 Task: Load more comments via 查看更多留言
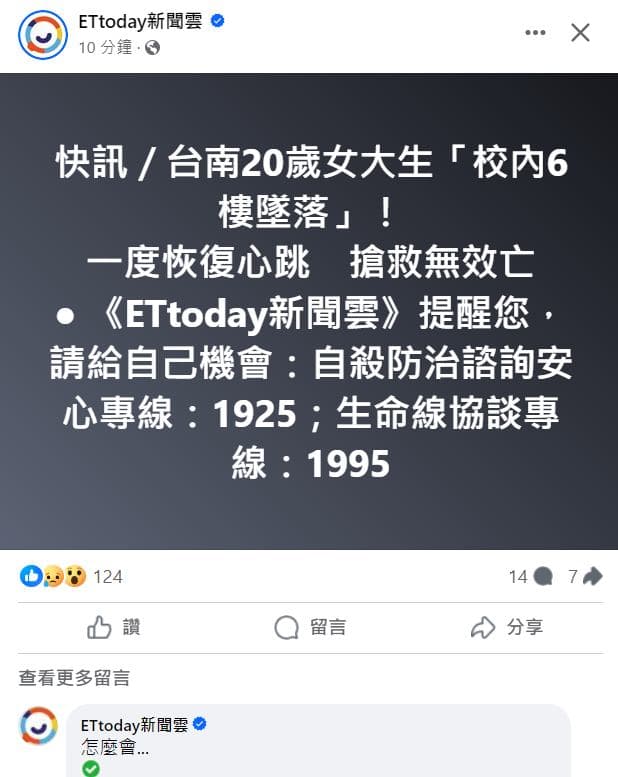pos(74,678)
